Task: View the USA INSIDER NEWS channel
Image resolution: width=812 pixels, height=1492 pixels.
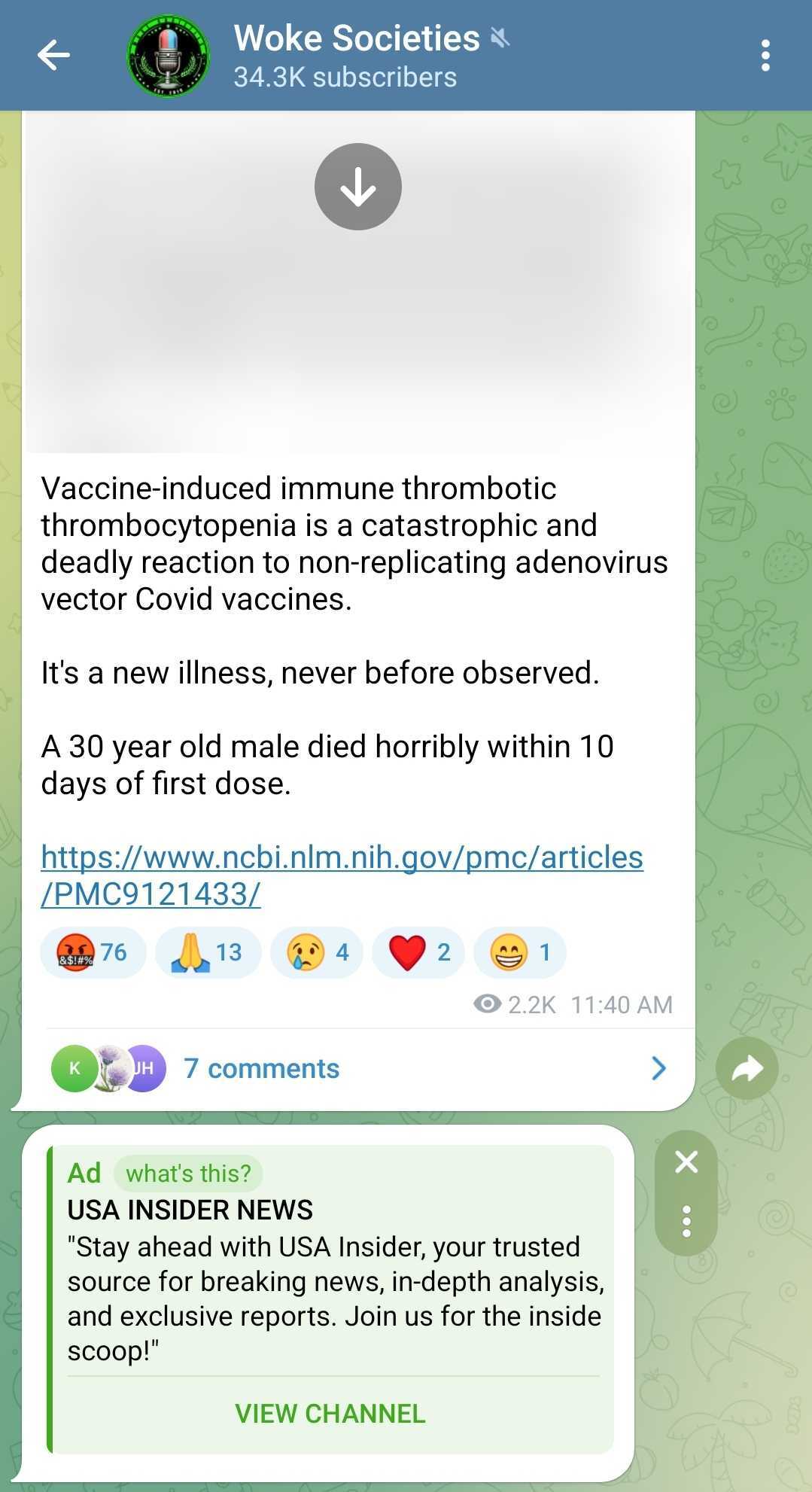Action: [330, 1413]
